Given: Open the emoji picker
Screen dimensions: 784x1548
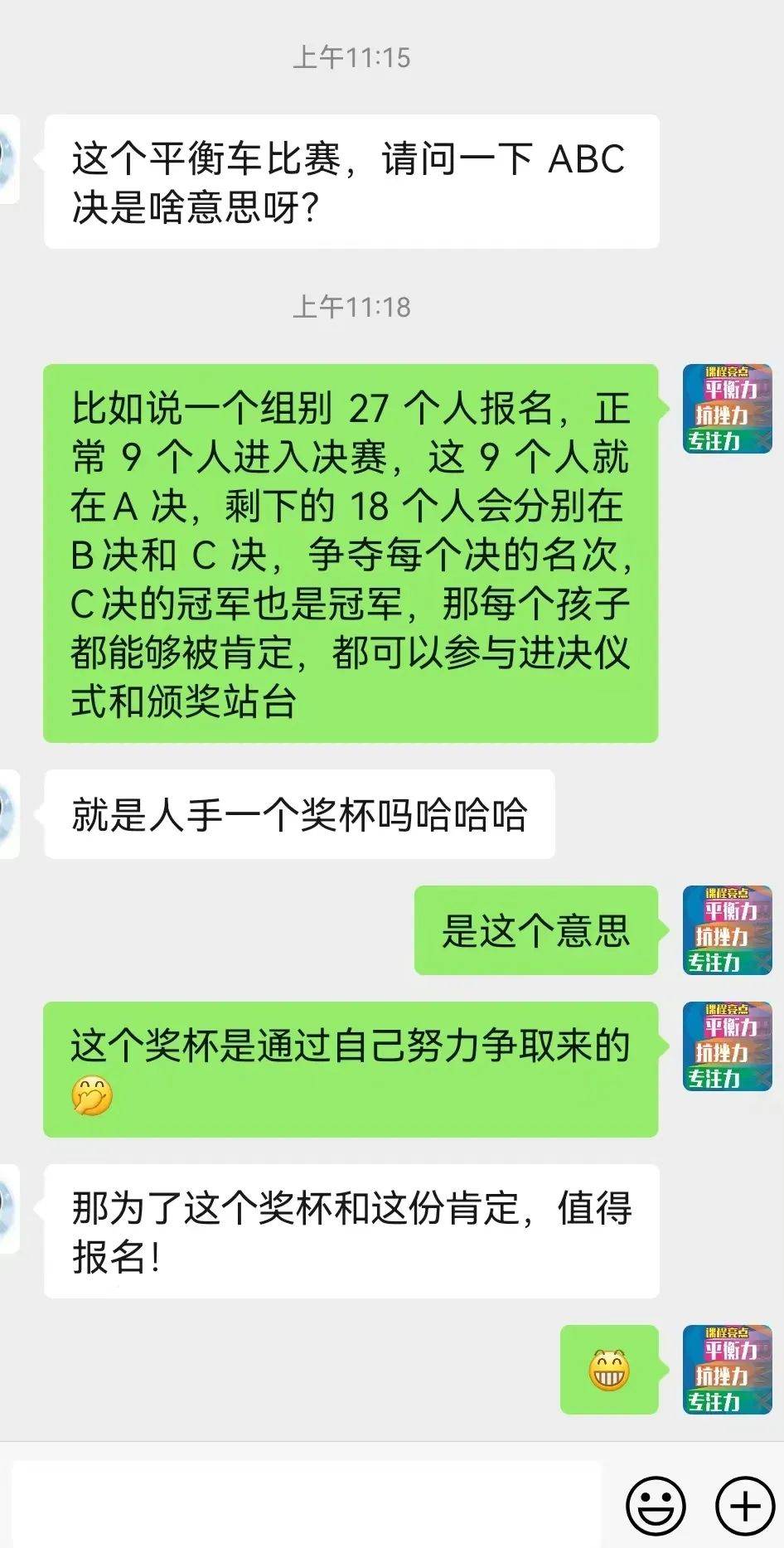Looking at the screenshot, I should [655, 1505].
